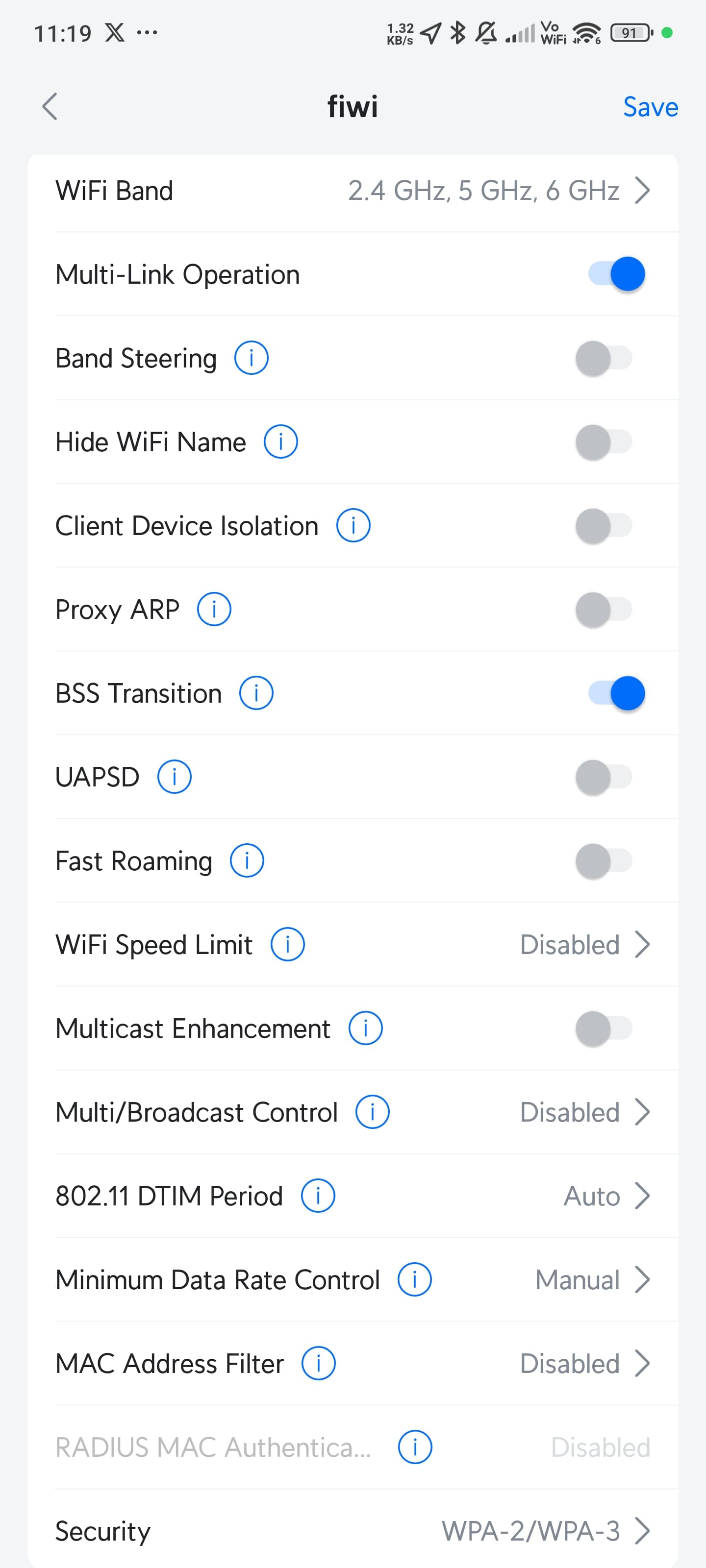Show info about Hide WiFi Name
Screen dimensions: 706x1568
tap(280, 442)
